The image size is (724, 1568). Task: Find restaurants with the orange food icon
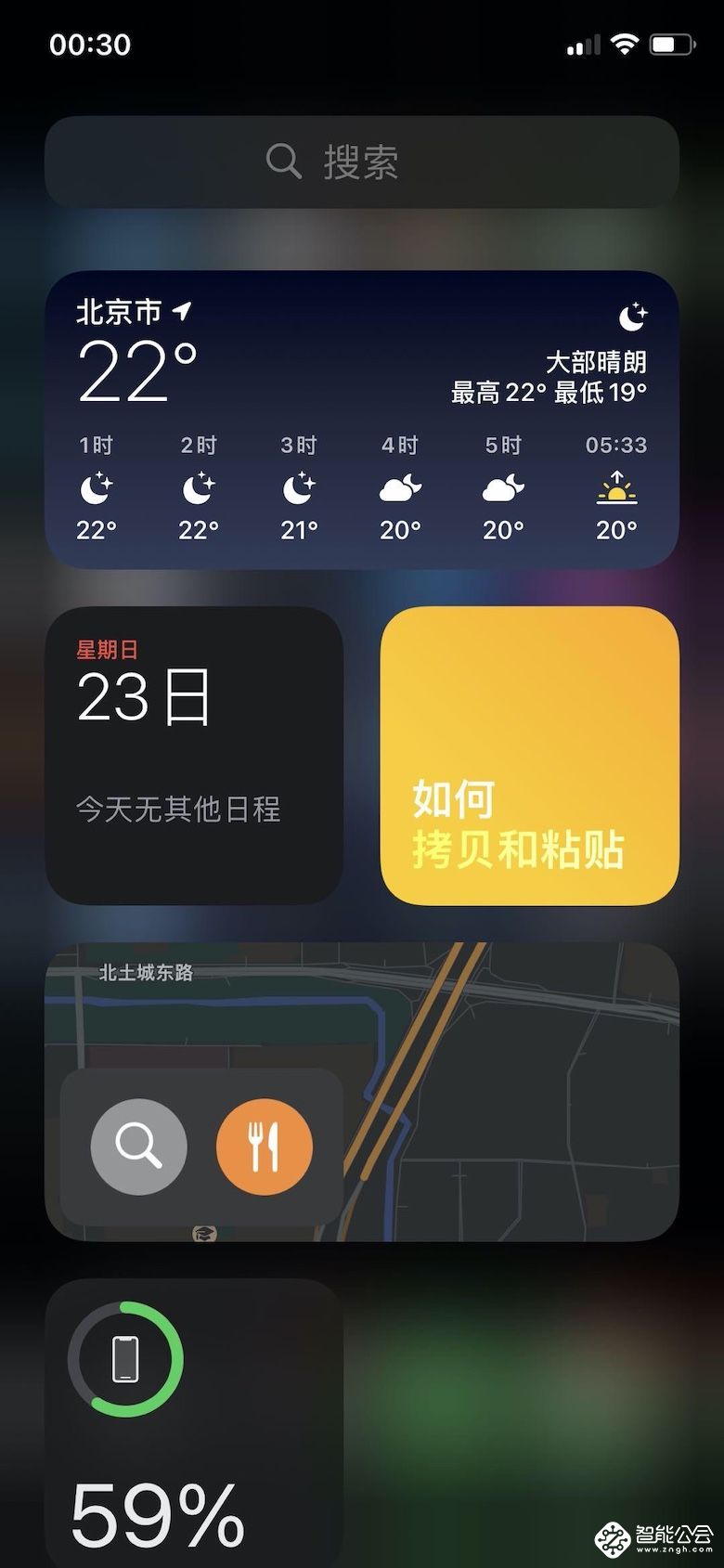point(265,1147)
